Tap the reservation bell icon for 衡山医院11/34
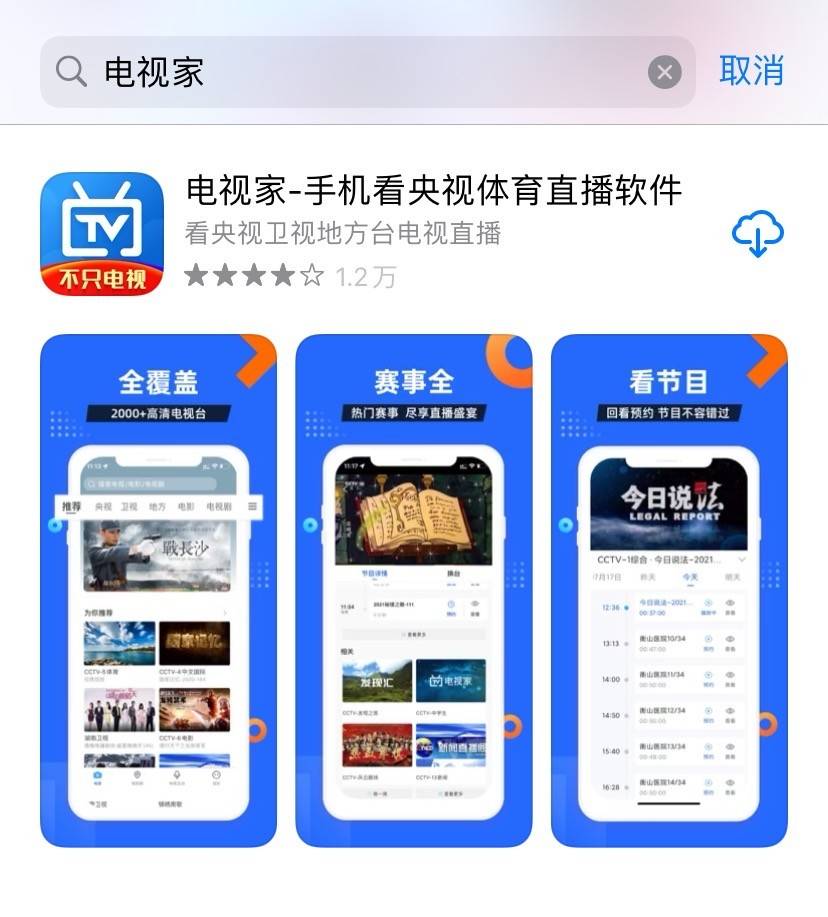Screen dimensions: 828x917 pyautogui.click(x=708, y=675)
